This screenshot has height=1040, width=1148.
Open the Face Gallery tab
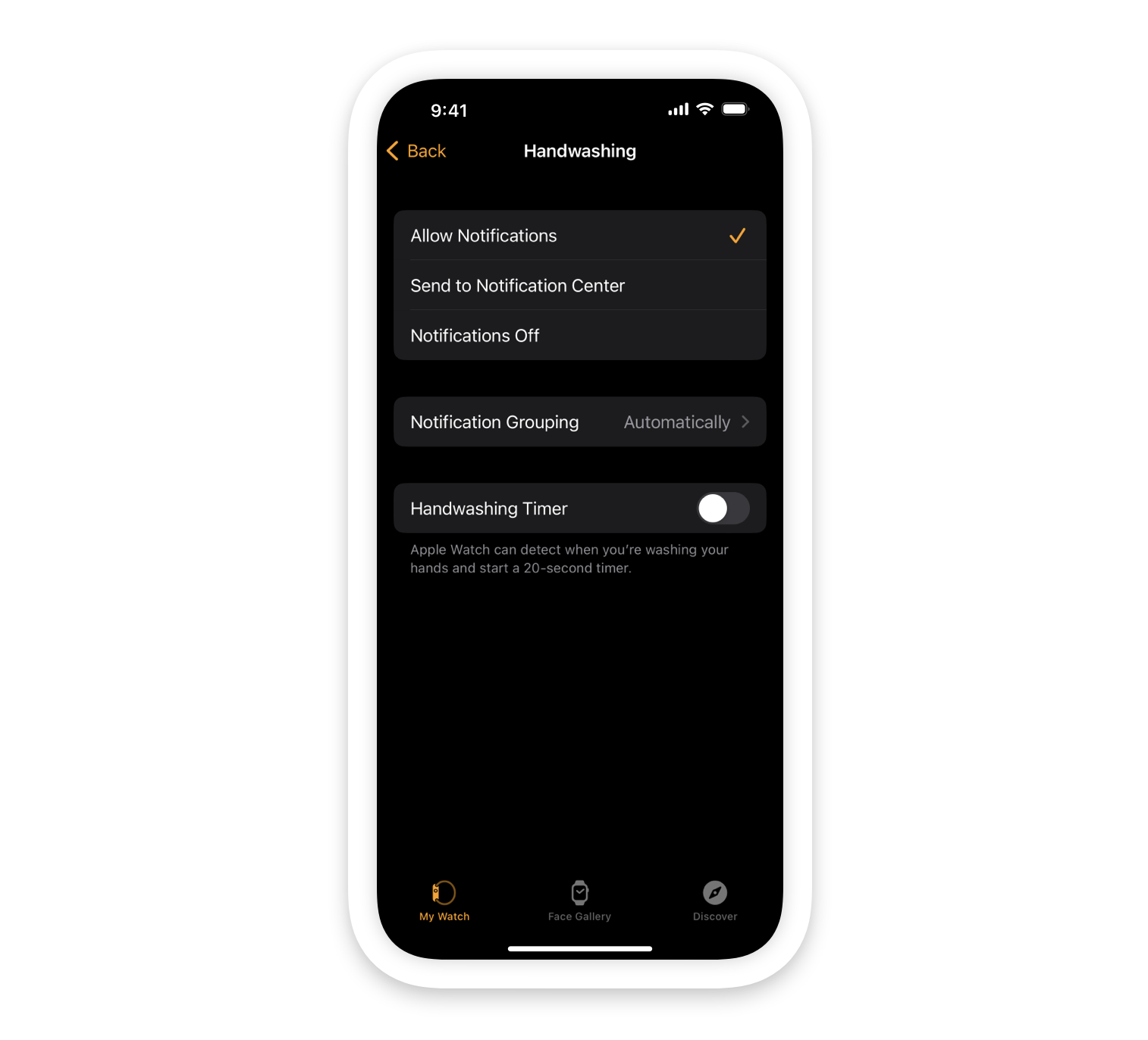[579, 901]
